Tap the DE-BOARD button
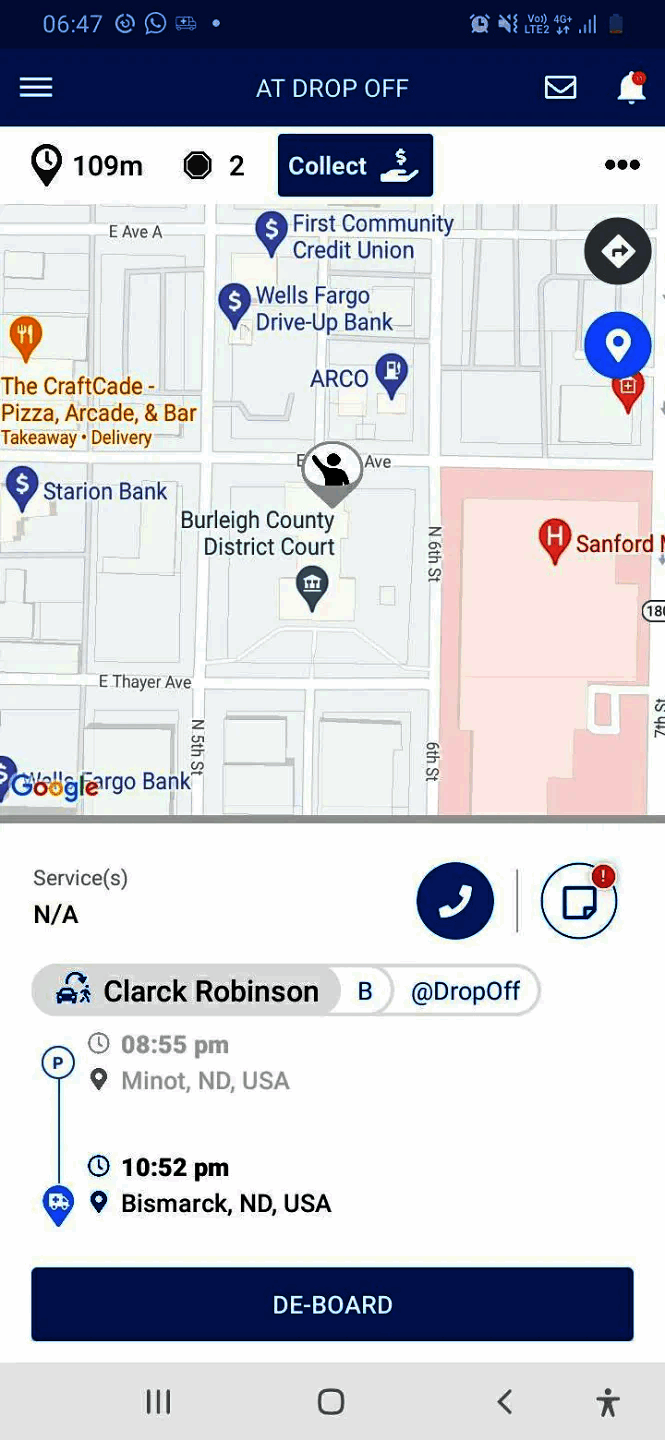The width and height of the screenshot is (665, 1440). 332,1304
